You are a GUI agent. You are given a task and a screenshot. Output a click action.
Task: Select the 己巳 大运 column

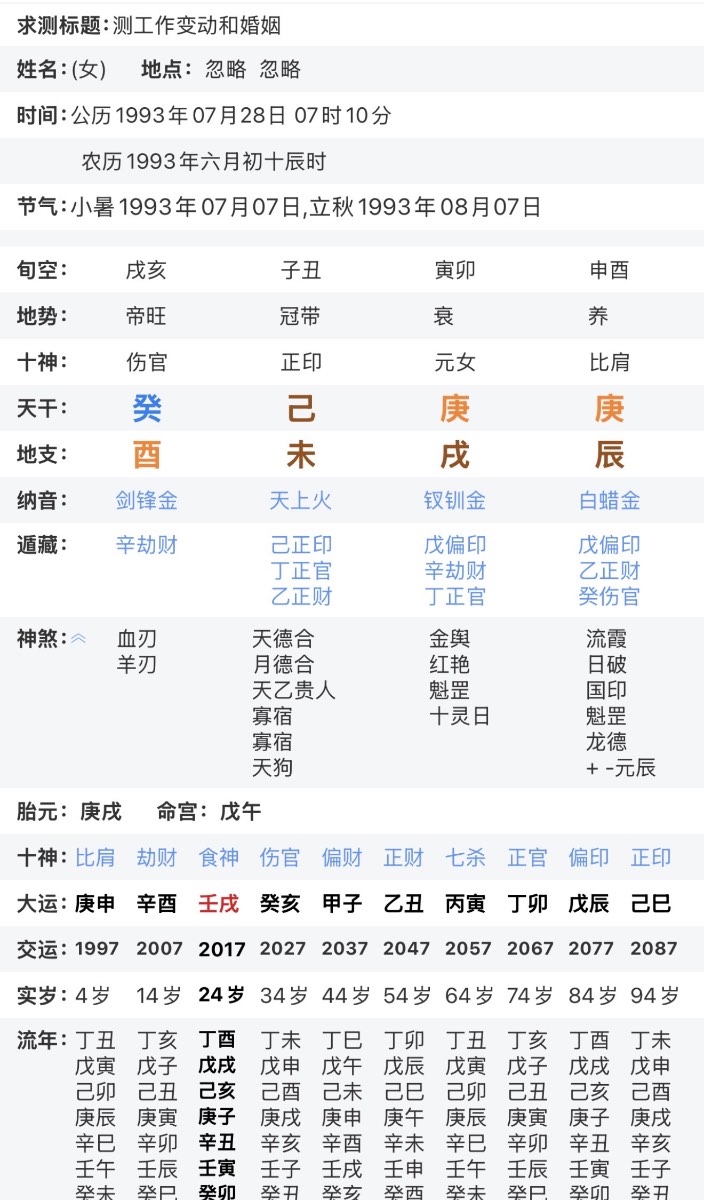[651, 903]
